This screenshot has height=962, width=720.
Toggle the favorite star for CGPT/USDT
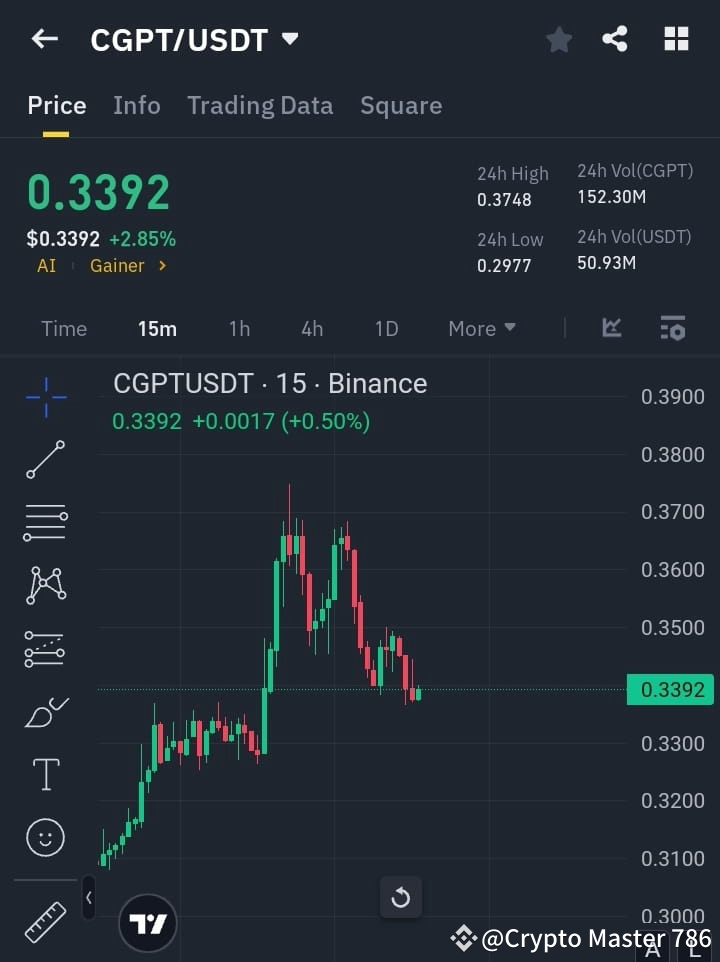tap(558, 39)
